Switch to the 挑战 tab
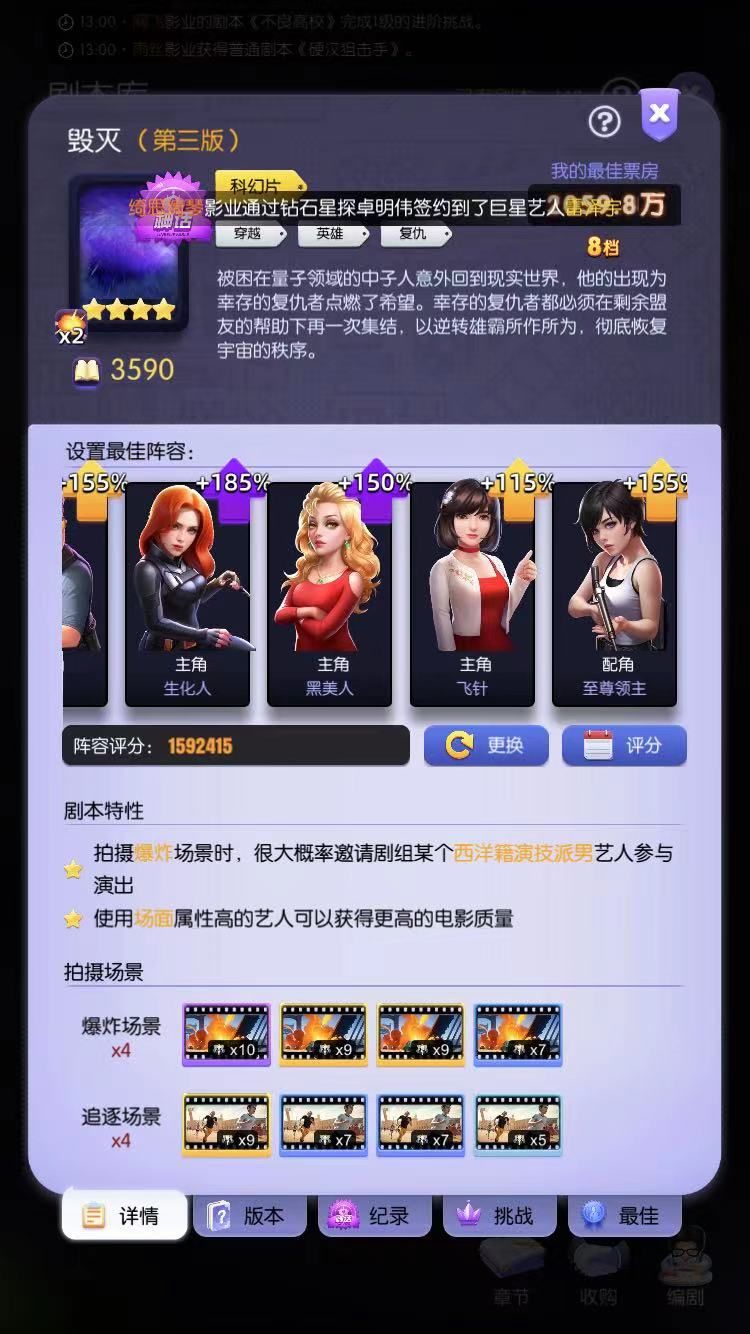The image size is (750, 1334). pyautogui.click(x=500, y=1215)
